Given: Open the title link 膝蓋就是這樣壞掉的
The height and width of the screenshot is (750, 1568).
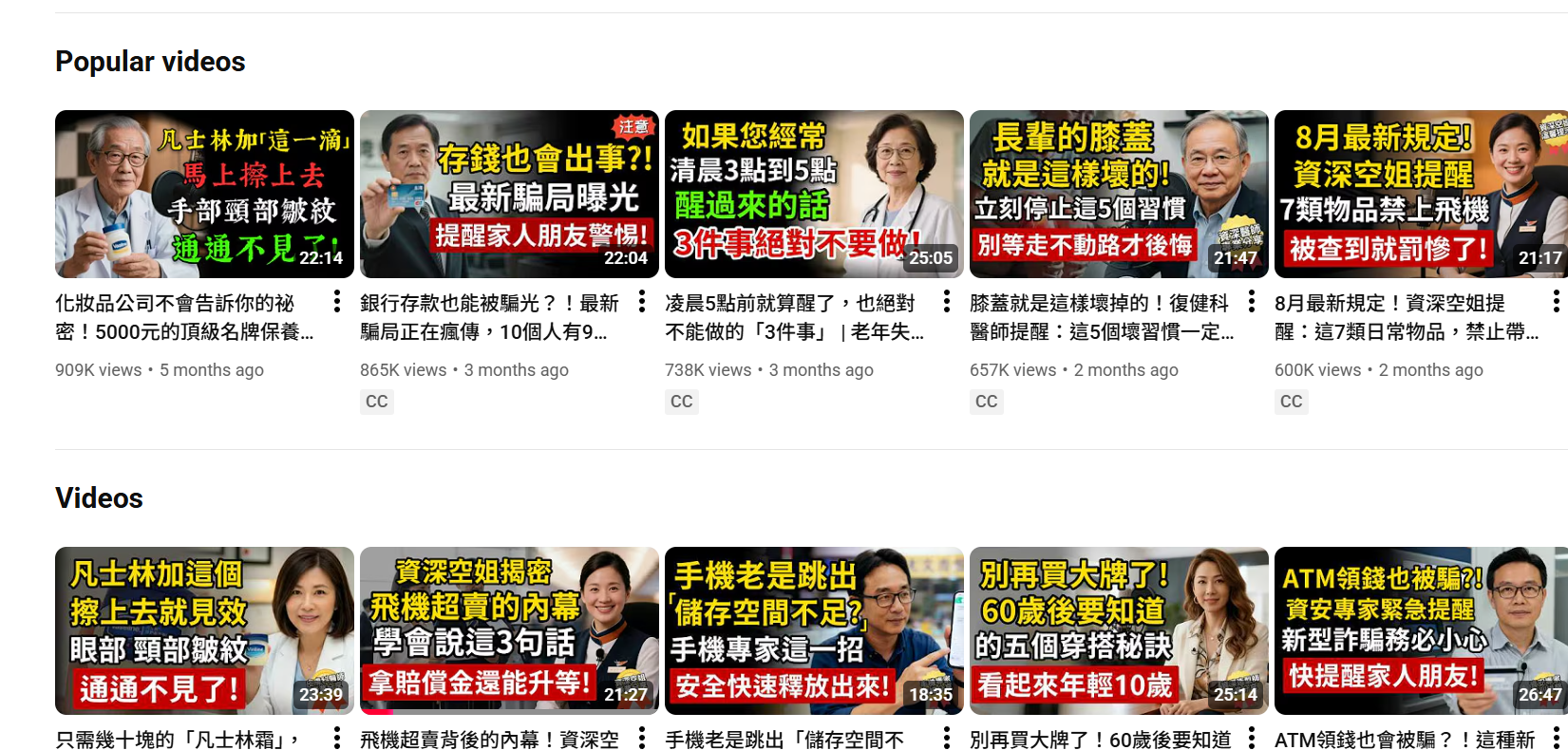Looking at the screenshot, I should tap(1101, 317).
